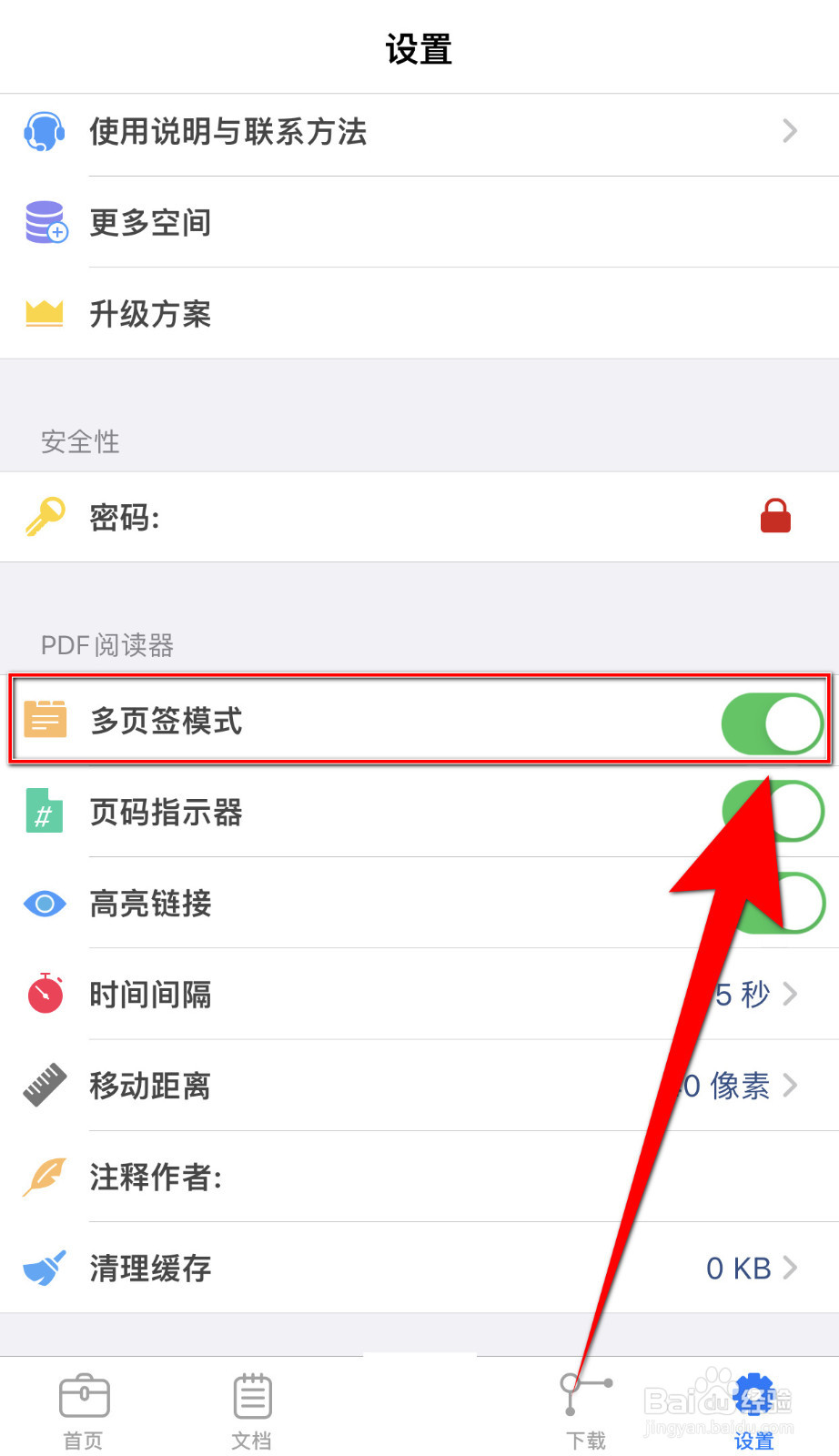Toggle off 多页签模式
This screenshot has height=1456, width=839.
[771, 722]
